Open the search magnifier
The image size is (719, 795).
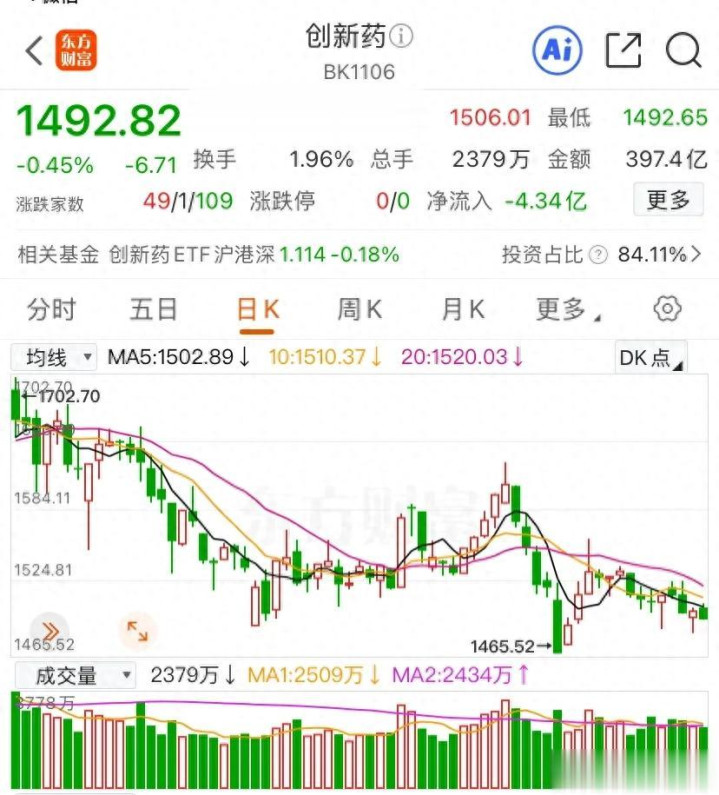pos(684,49)
